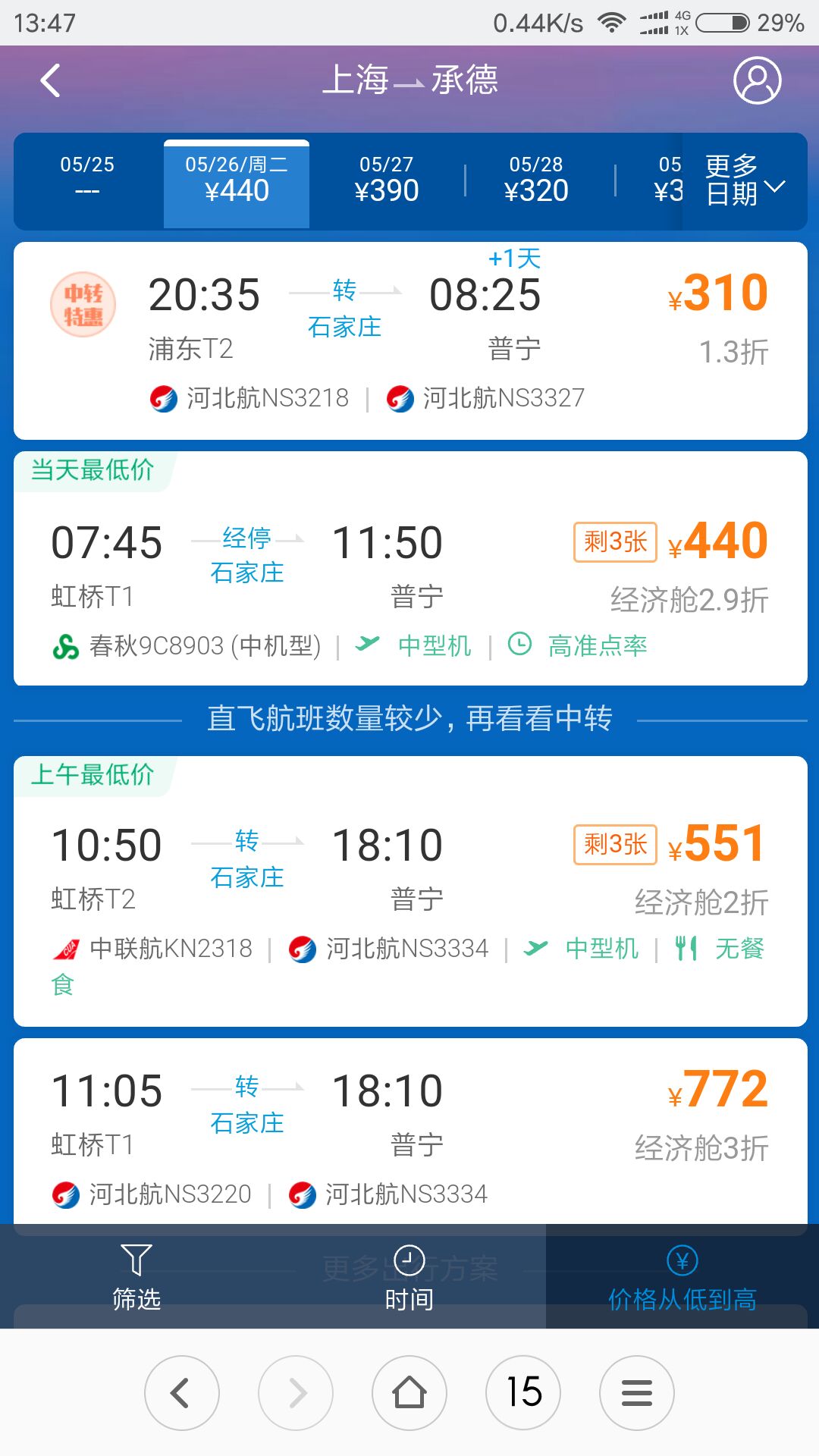Screen dimensions: 819x1456
Task: Go to the browser home page
Action: (409, 1393)
